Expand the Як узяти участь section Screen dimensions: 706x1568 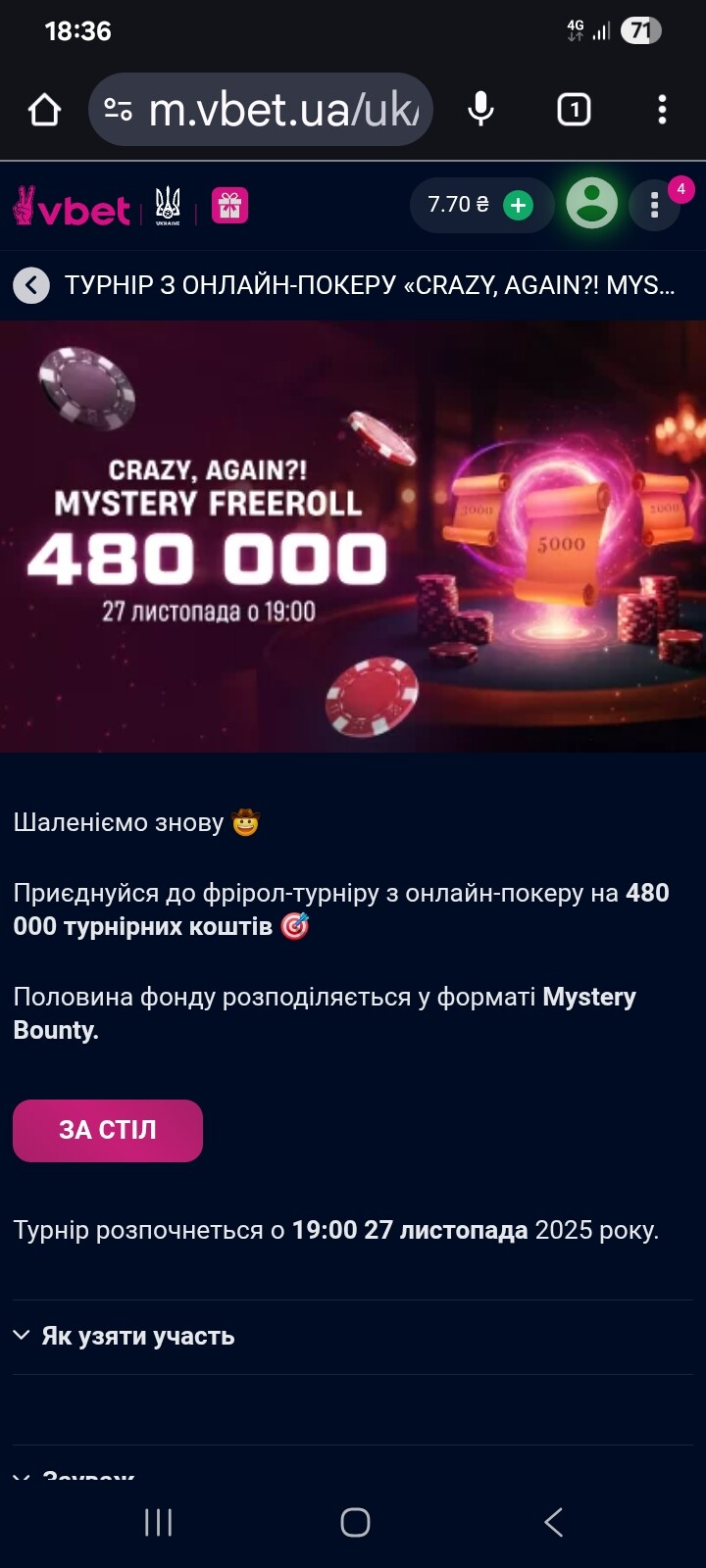coord(137,1336)
